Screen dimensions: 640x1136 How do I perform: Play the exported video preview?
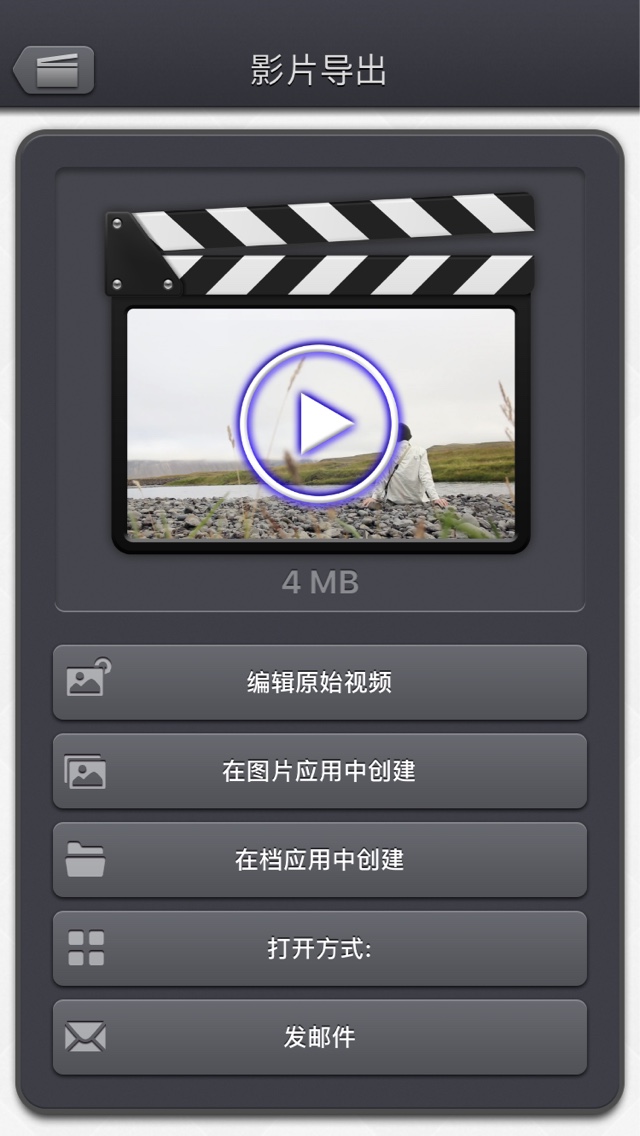click(319, 424)
